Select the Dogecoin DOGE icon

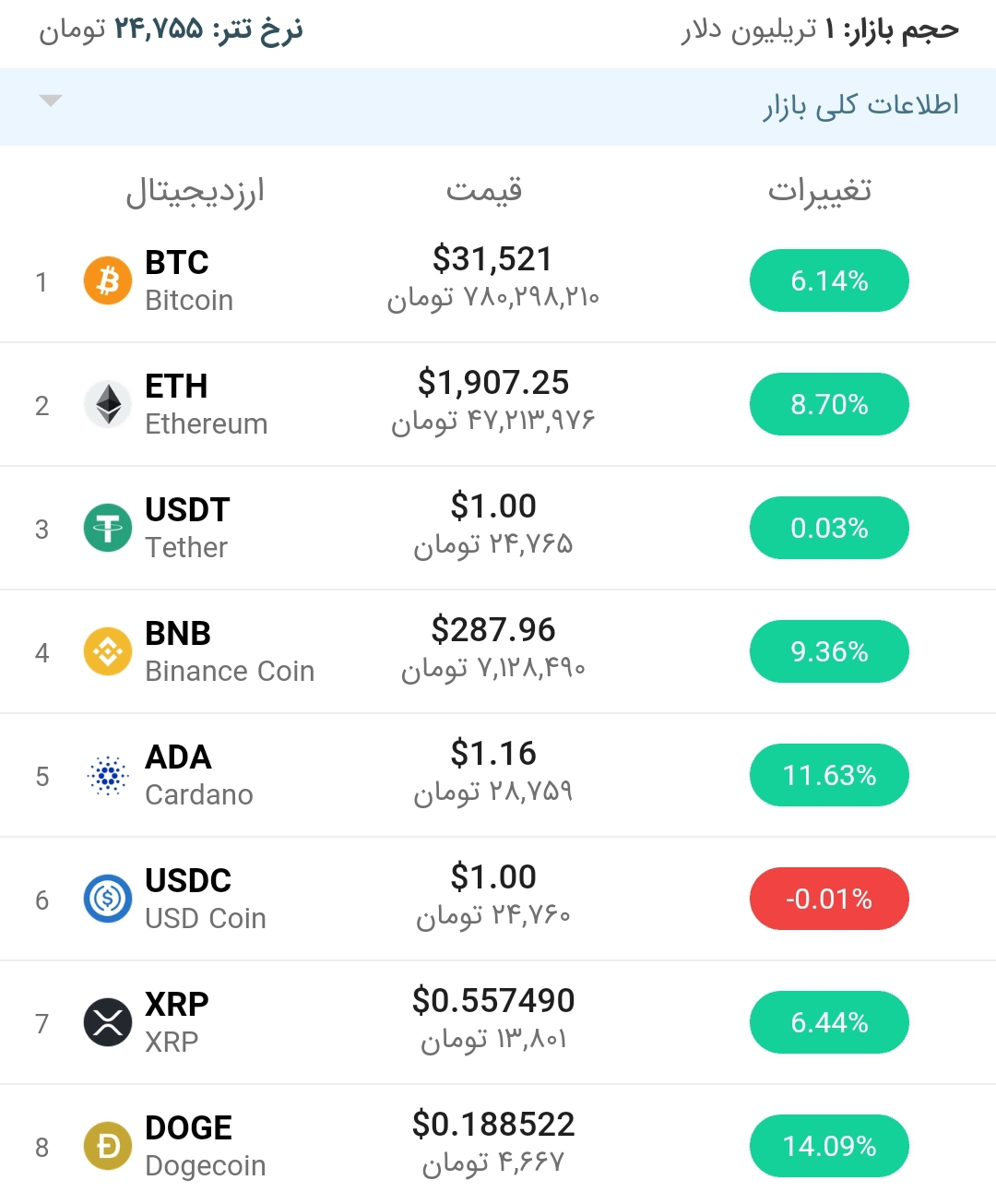pyautogui.click(x=107, y=1146)
